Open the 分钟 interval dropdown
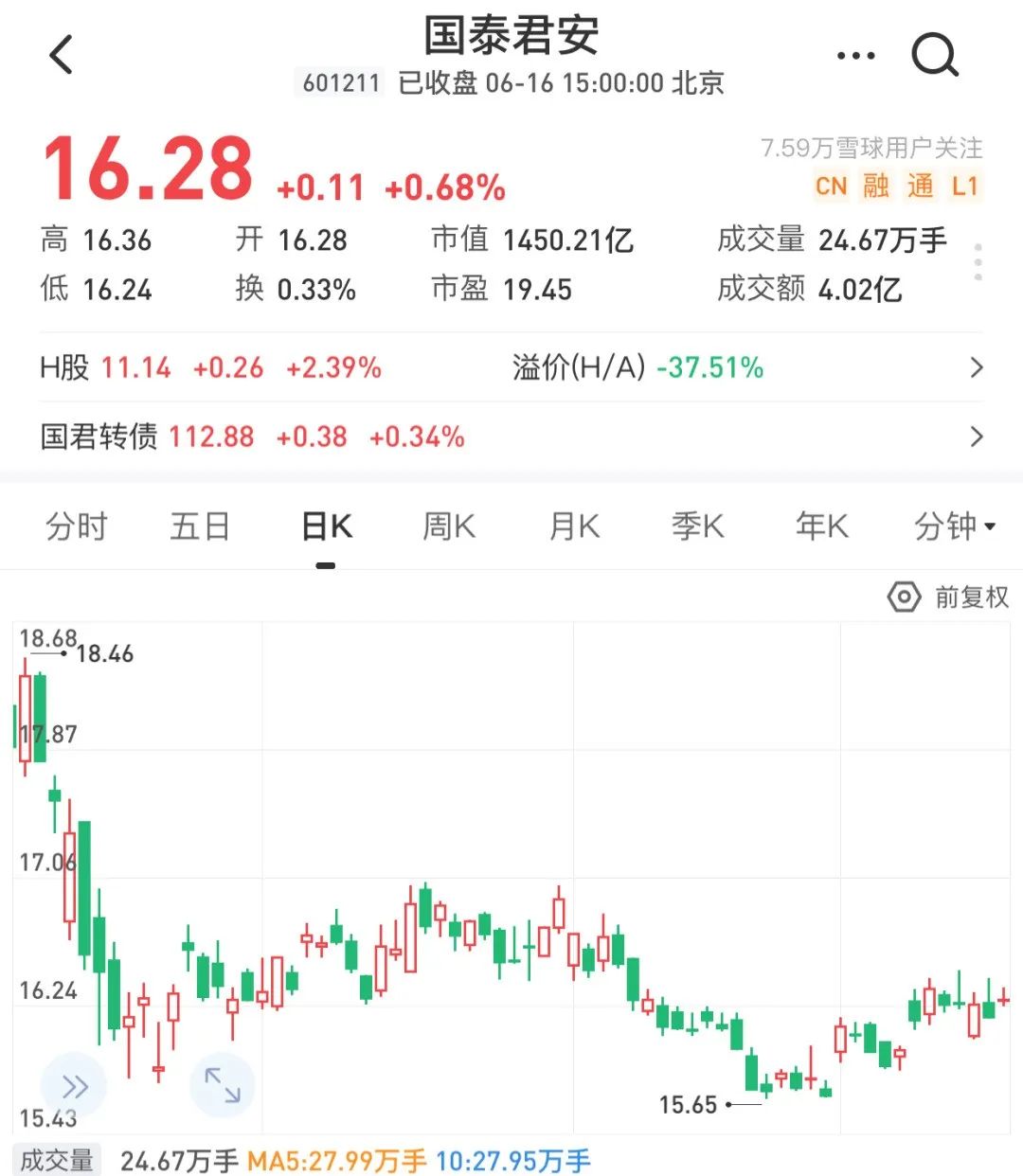1023x1176 pixels. pyautogui.click(x=954, y=526)
